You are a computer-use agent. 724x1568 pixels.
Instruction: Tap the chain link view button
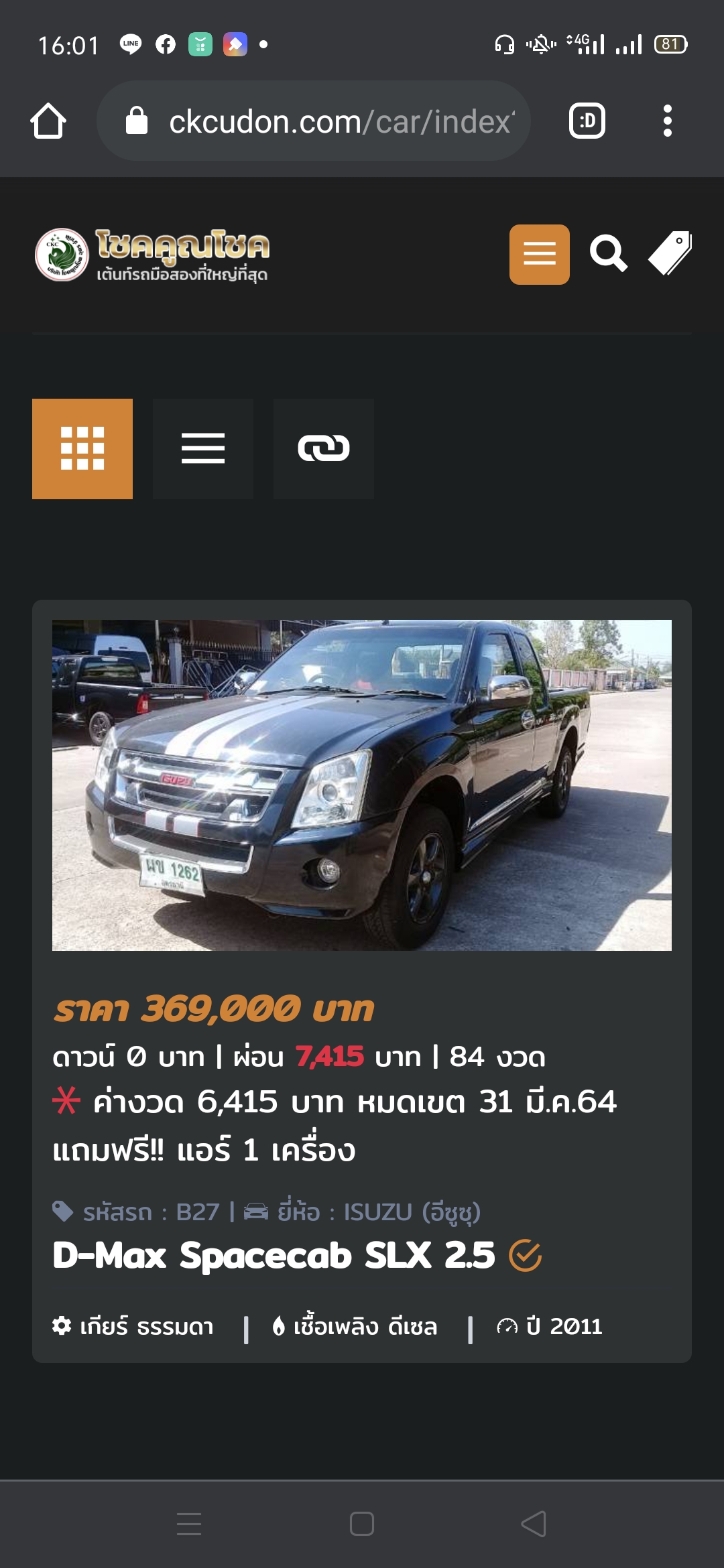coord(324,449)
